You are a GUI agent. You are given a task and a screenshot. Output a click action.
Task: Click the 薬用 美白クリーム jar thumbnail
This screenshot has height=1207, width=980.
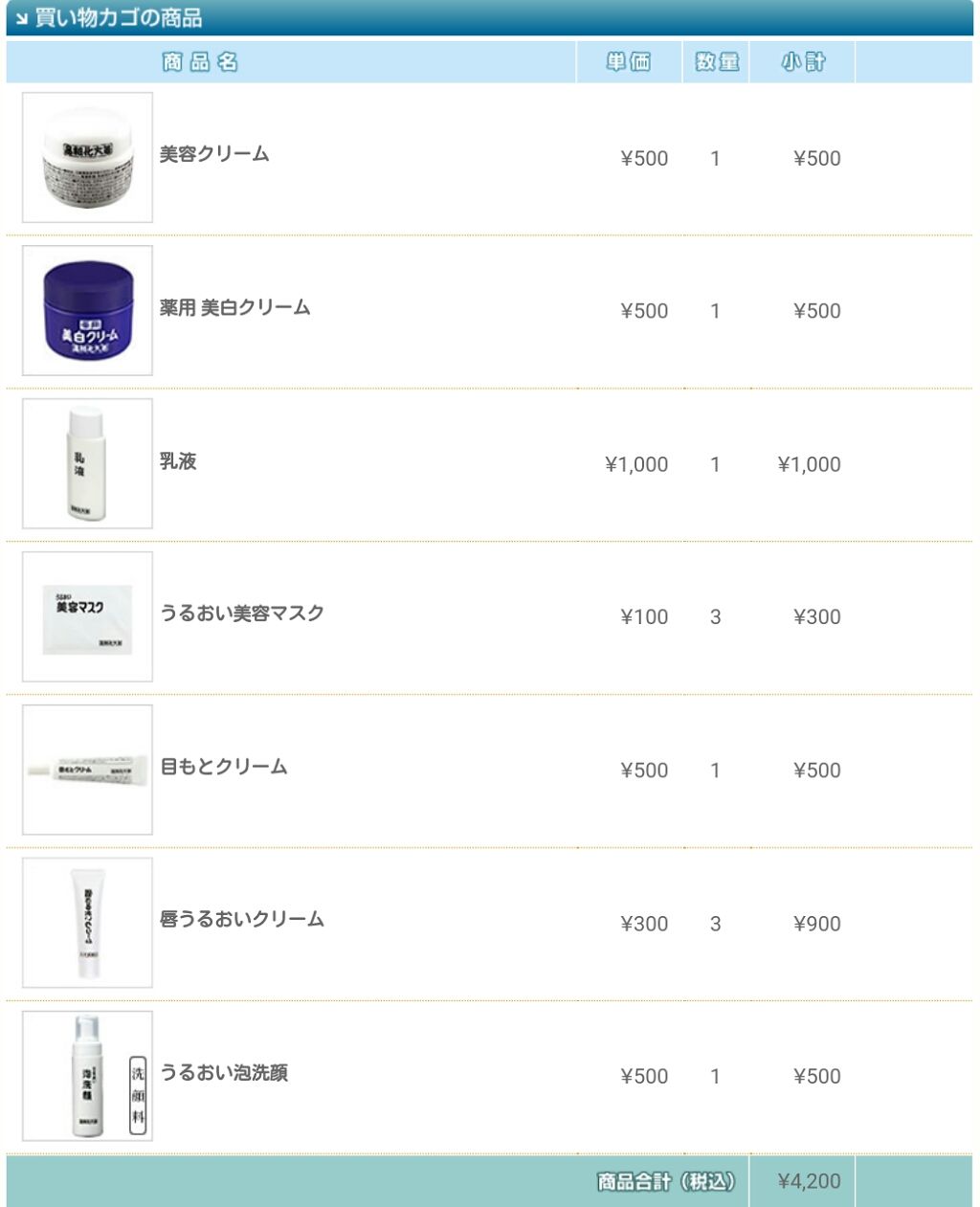tap(86, 308)
